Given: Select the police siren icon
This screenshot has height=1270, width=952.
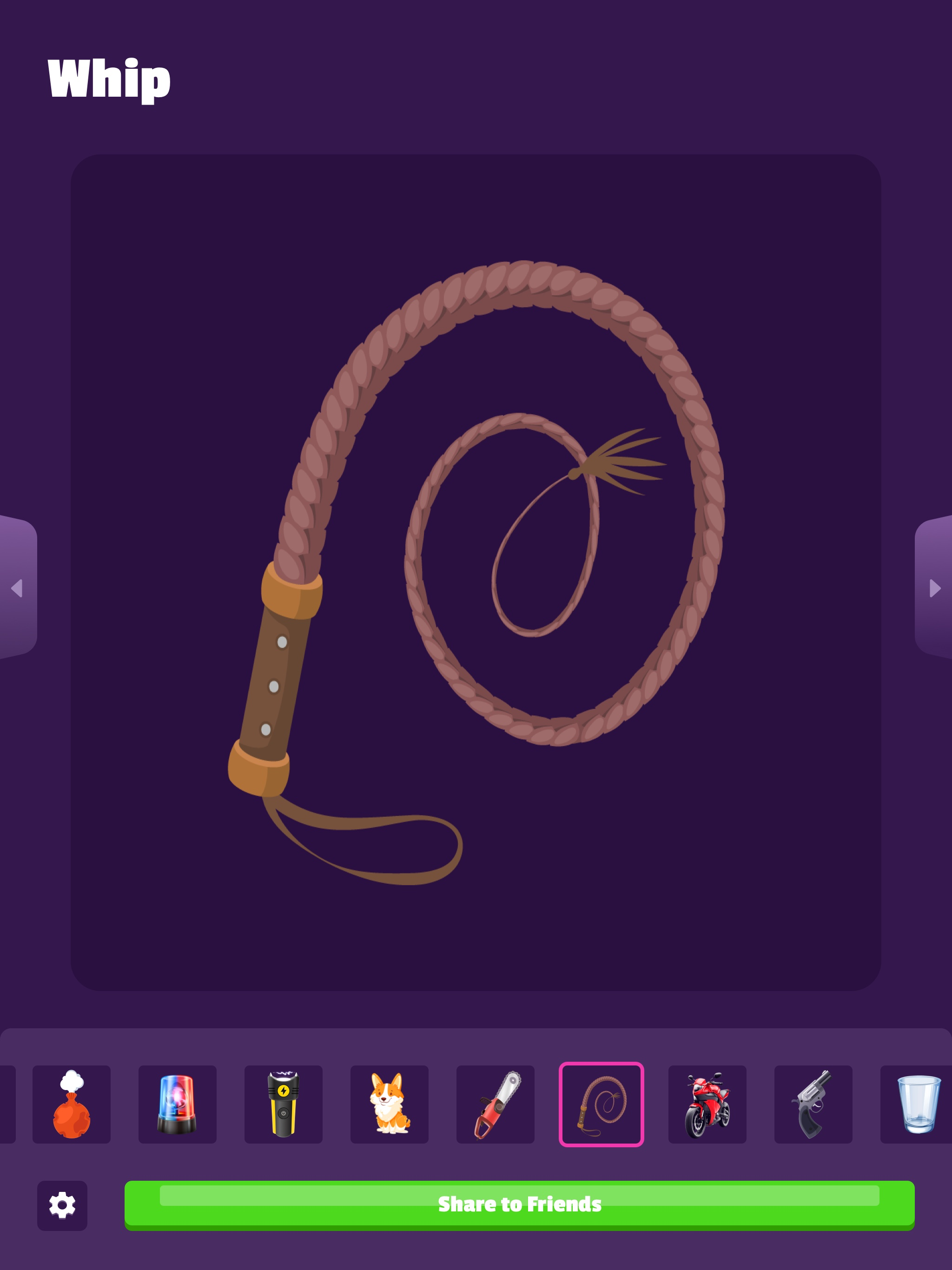Looking at the screenshot, I should click(x=178, y=1104).
